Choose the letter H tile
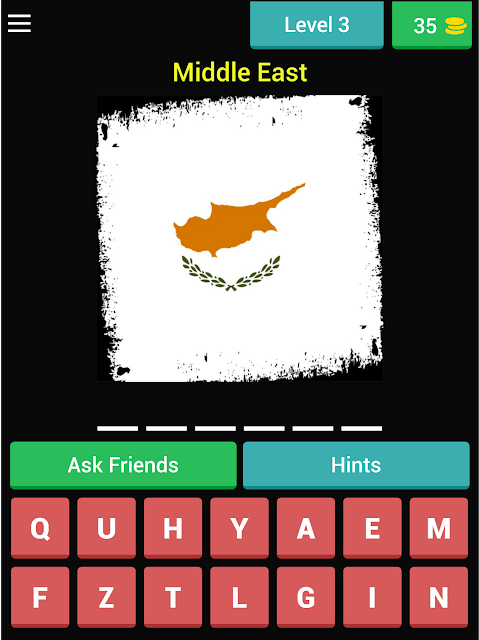 173,528
